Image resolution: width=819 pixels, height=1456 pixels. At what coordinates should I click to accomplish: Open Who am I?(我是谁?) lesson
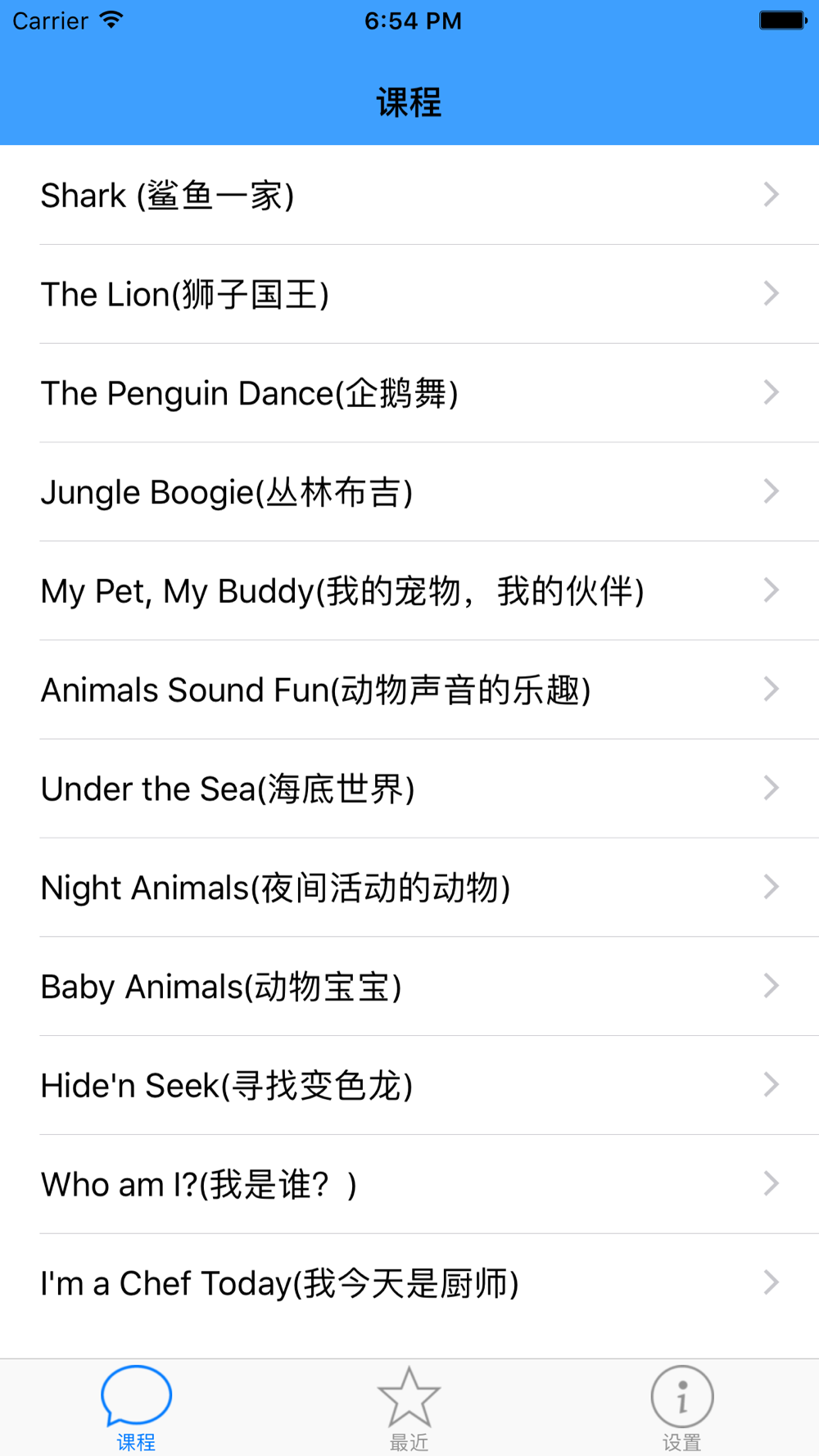(x=409, y=1185)
